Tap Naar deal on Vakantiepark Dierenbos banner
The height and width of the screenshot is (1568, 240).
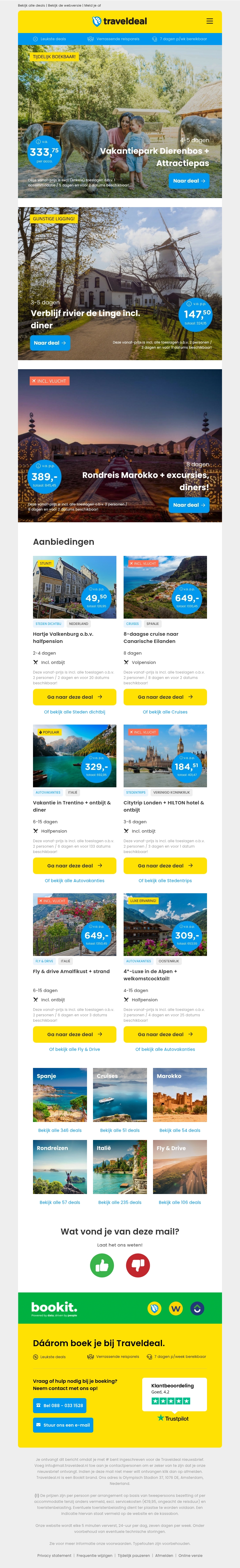189,181
